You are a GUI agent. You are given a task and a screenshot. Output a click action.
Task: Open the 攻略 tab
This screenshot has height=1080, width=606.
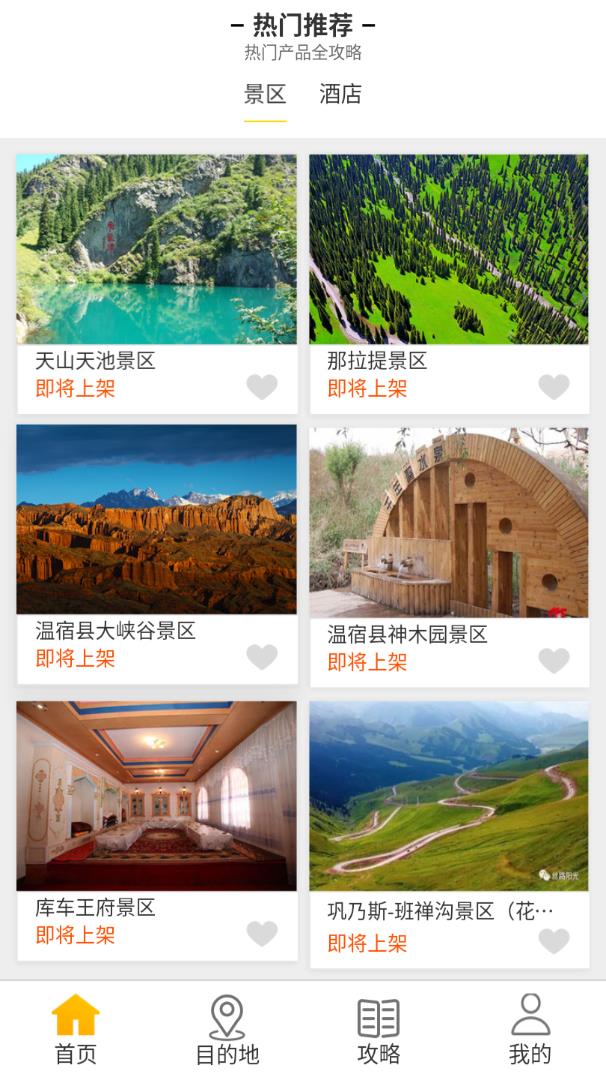(x=379, y=1030)
